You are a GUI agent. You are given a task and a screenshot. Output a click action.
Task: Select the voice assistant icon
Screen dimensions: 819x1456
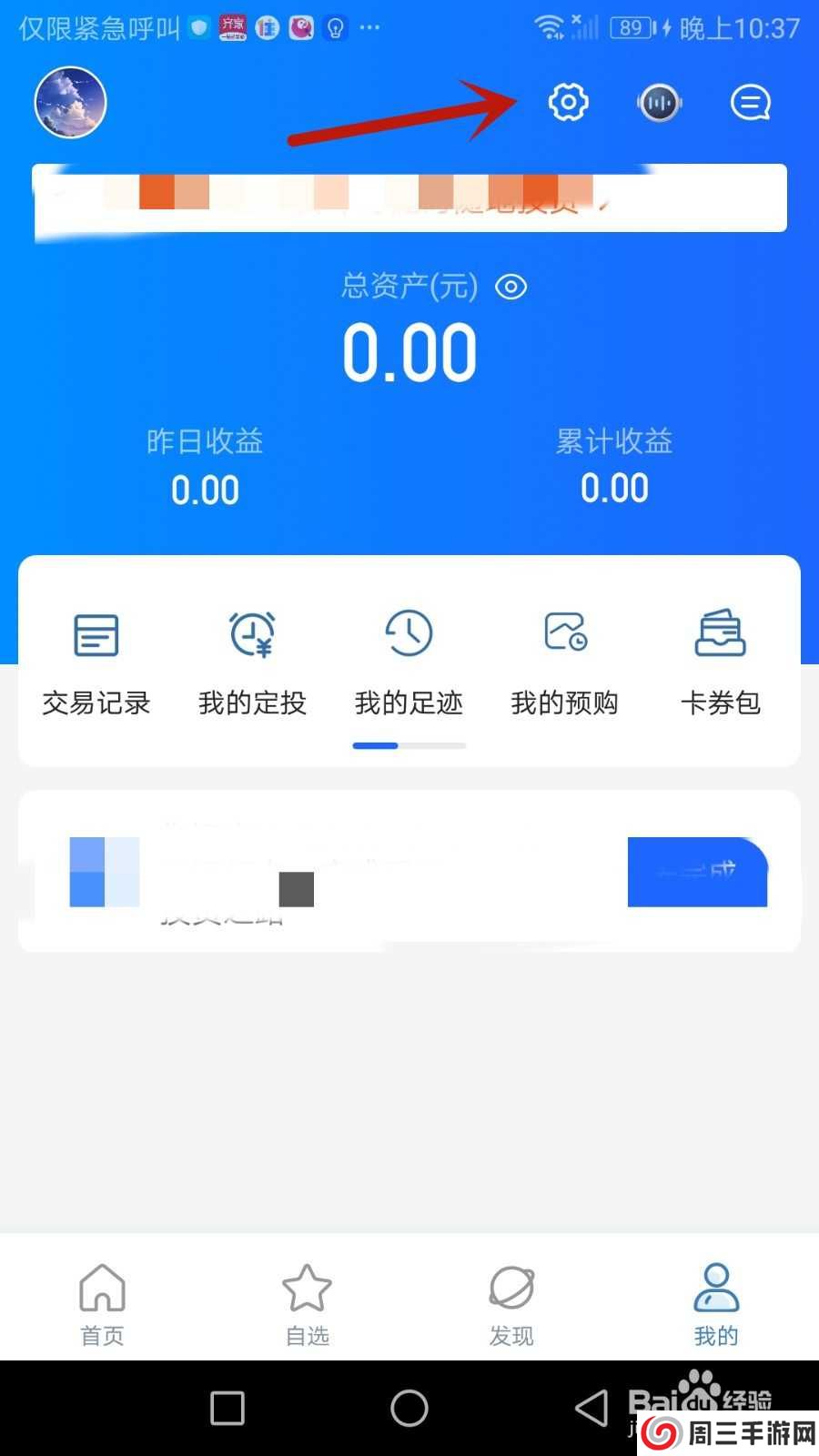pos(659,103)
